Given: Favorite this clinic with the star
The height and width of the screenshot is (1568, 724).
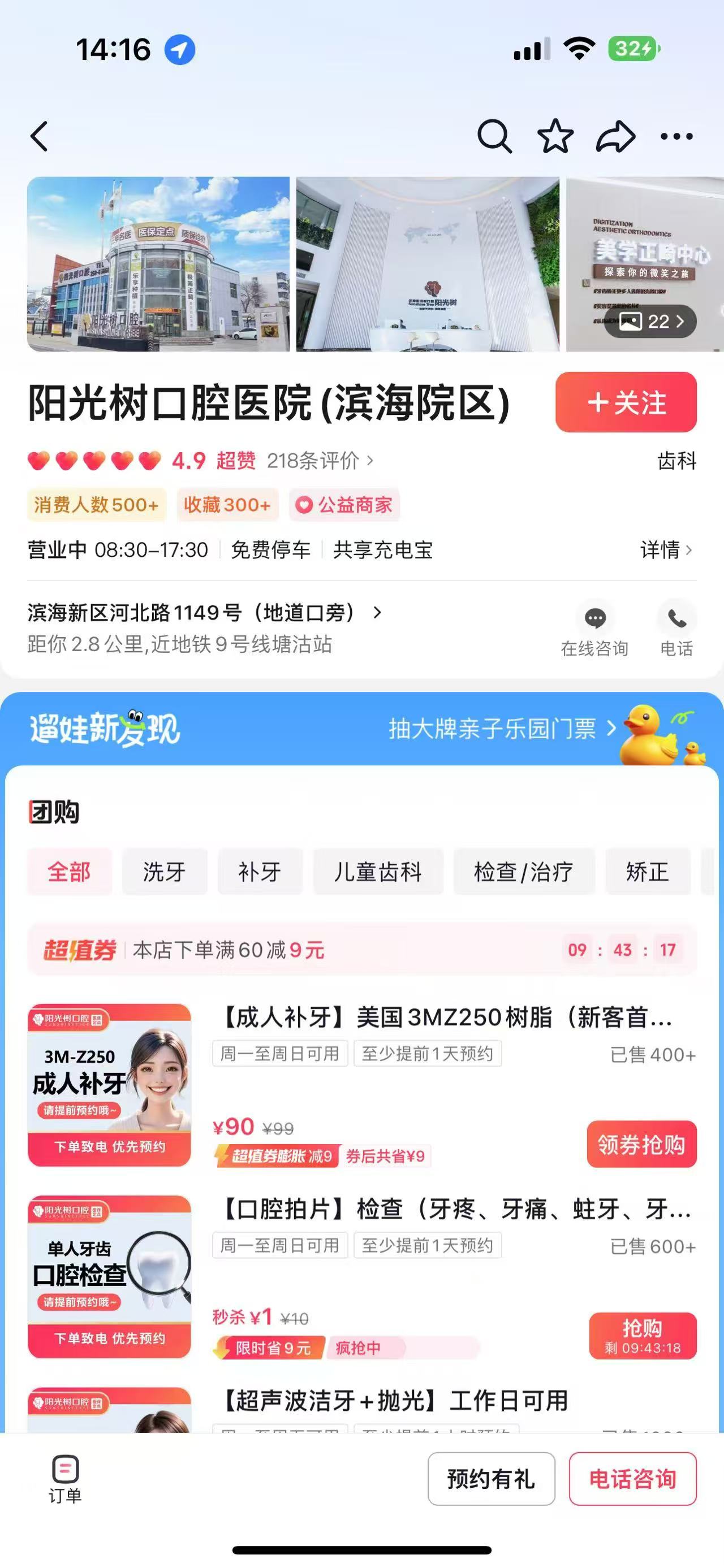Looking at the screenshot, I should click(555, 136).
